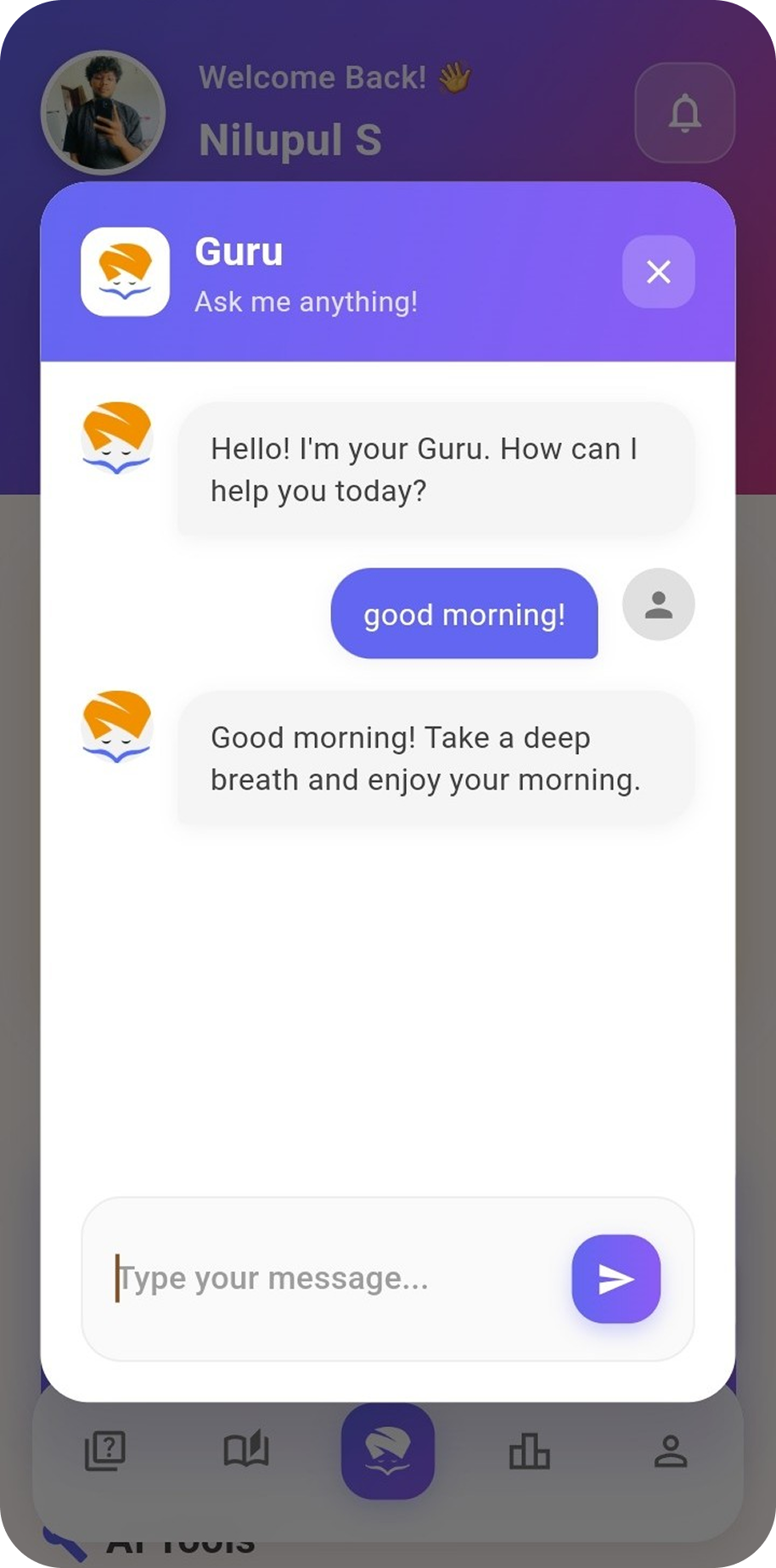Click Guru's avatar next to the greeting message
The image size is (776, 1568).
pyautogui.click(x=115, y=436)
